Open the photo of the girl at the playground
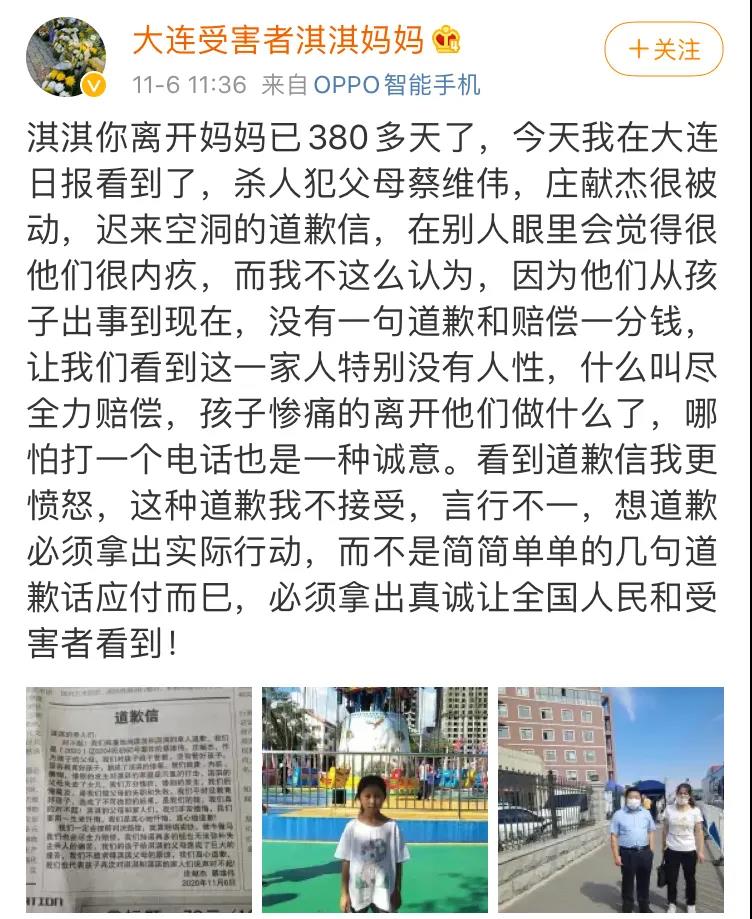 point(375,798)
